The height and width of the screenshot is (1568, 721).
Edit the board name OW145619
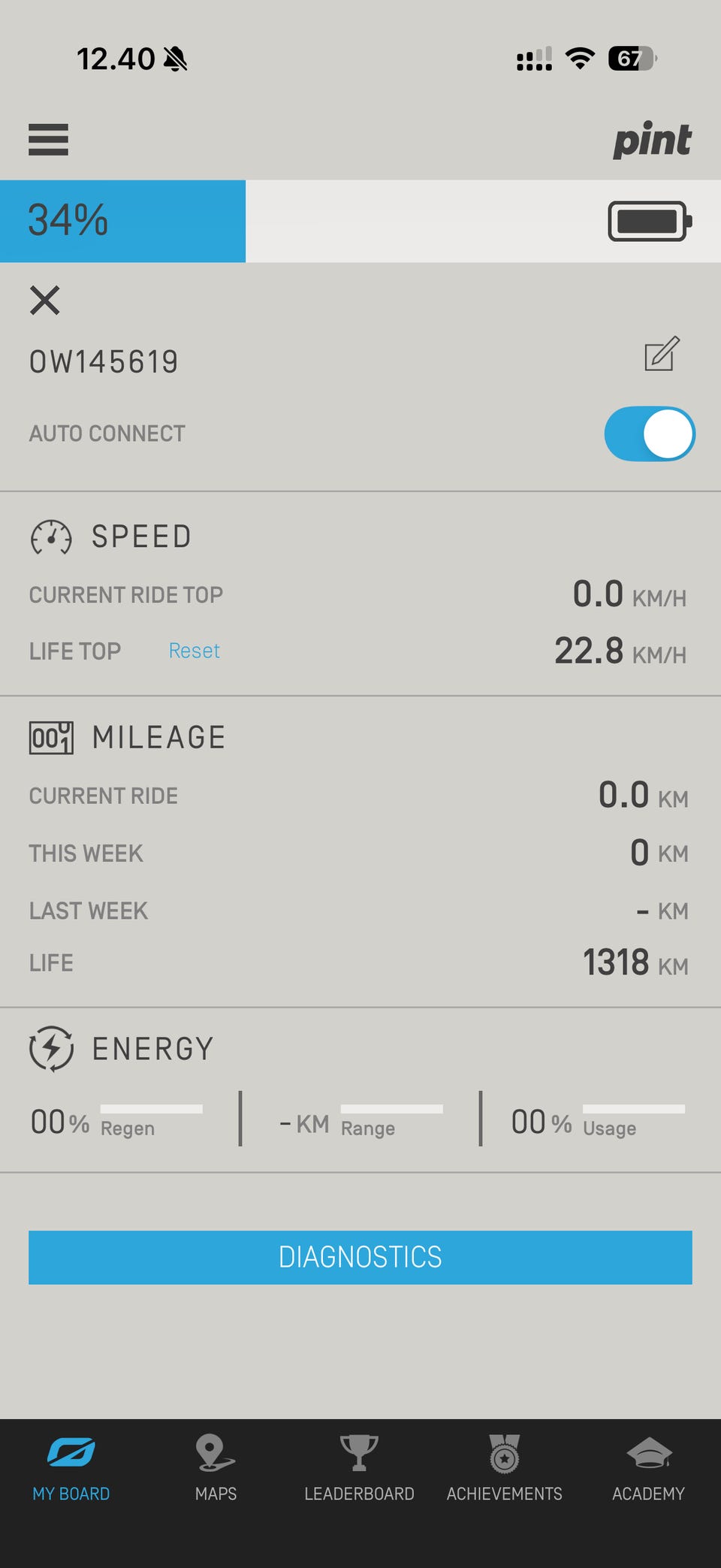pyautogui.click(x=662, y=354)
